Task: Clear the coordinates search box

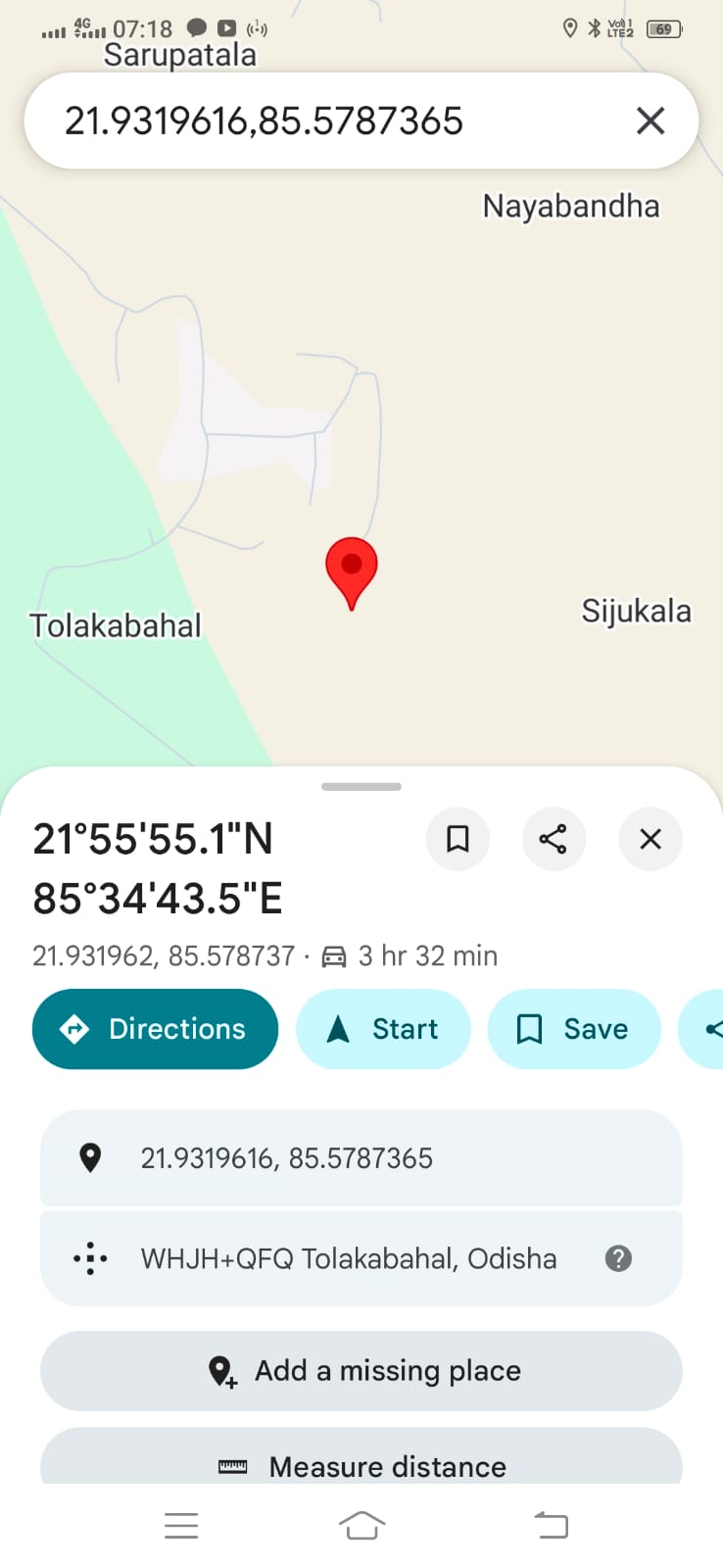Action: [x=651, y=122]
